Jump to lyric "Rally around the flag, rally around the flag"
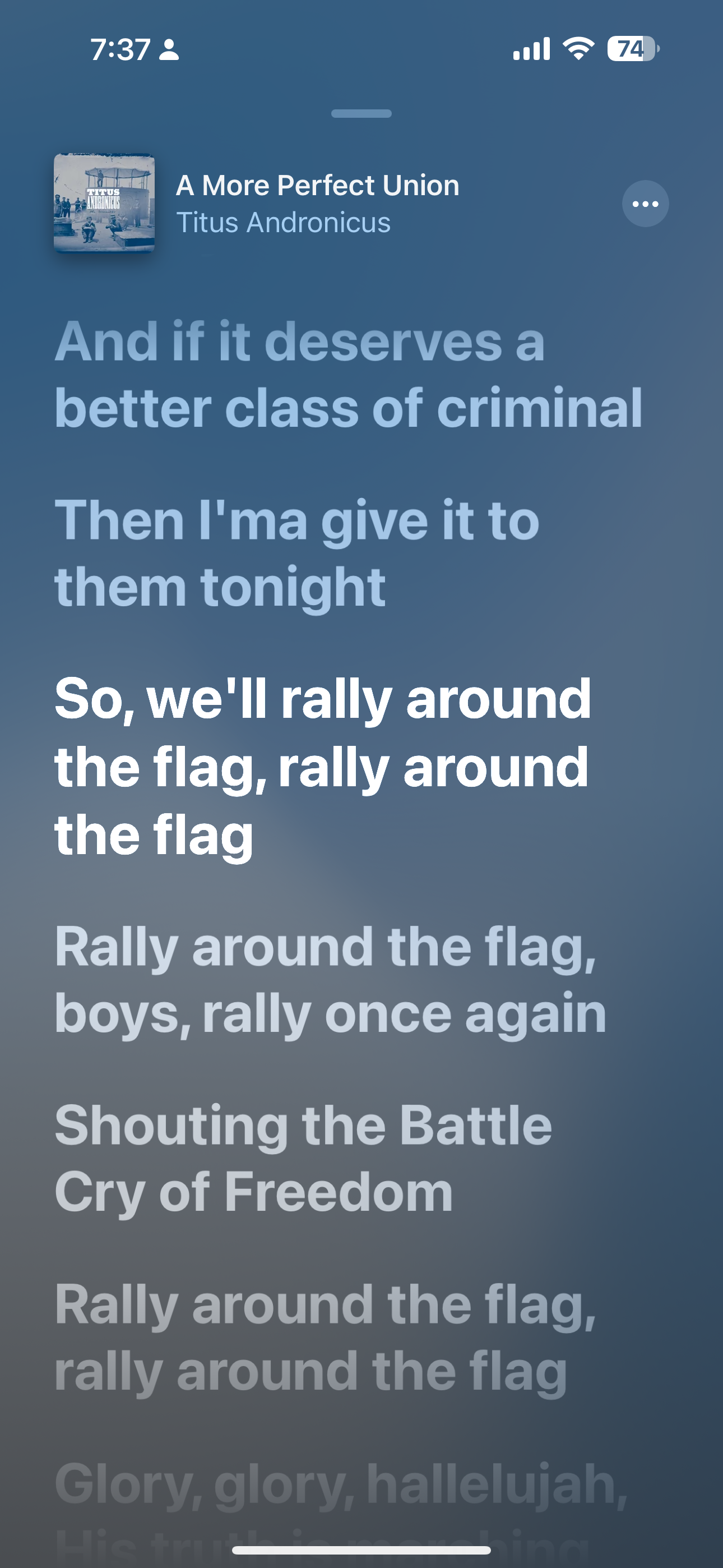This screenshot has height=1568, width=723. (325, 1337)
